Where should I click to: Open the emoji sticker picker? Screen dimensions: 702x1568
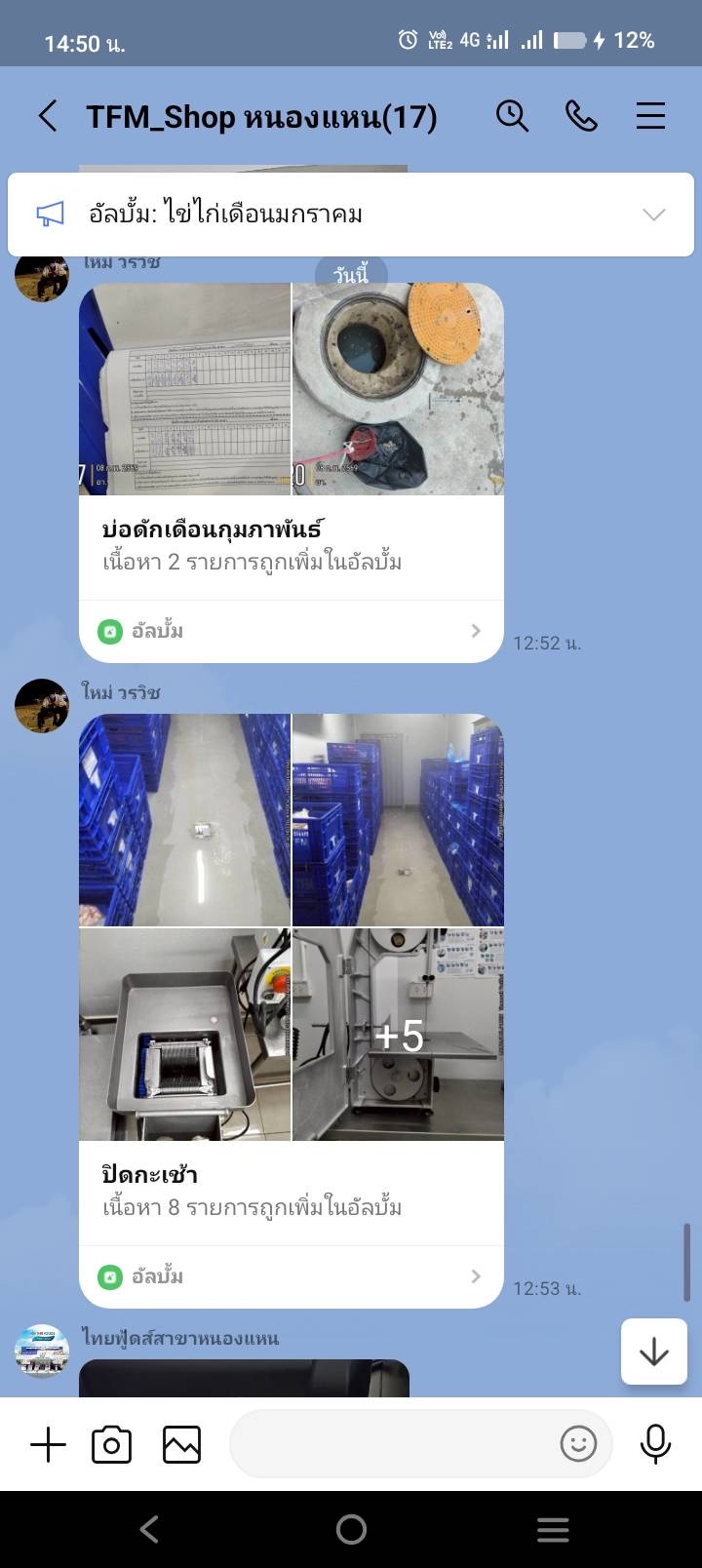(x=578, y=1444)
